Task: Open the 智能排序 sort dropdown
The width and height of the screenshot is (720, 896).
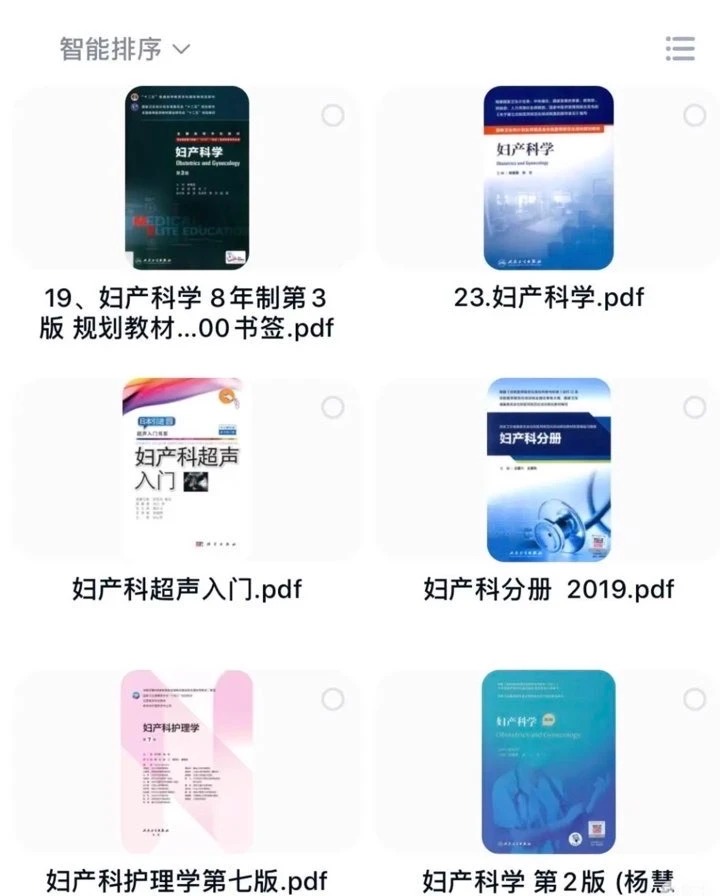Action: (x=124, y=48)
